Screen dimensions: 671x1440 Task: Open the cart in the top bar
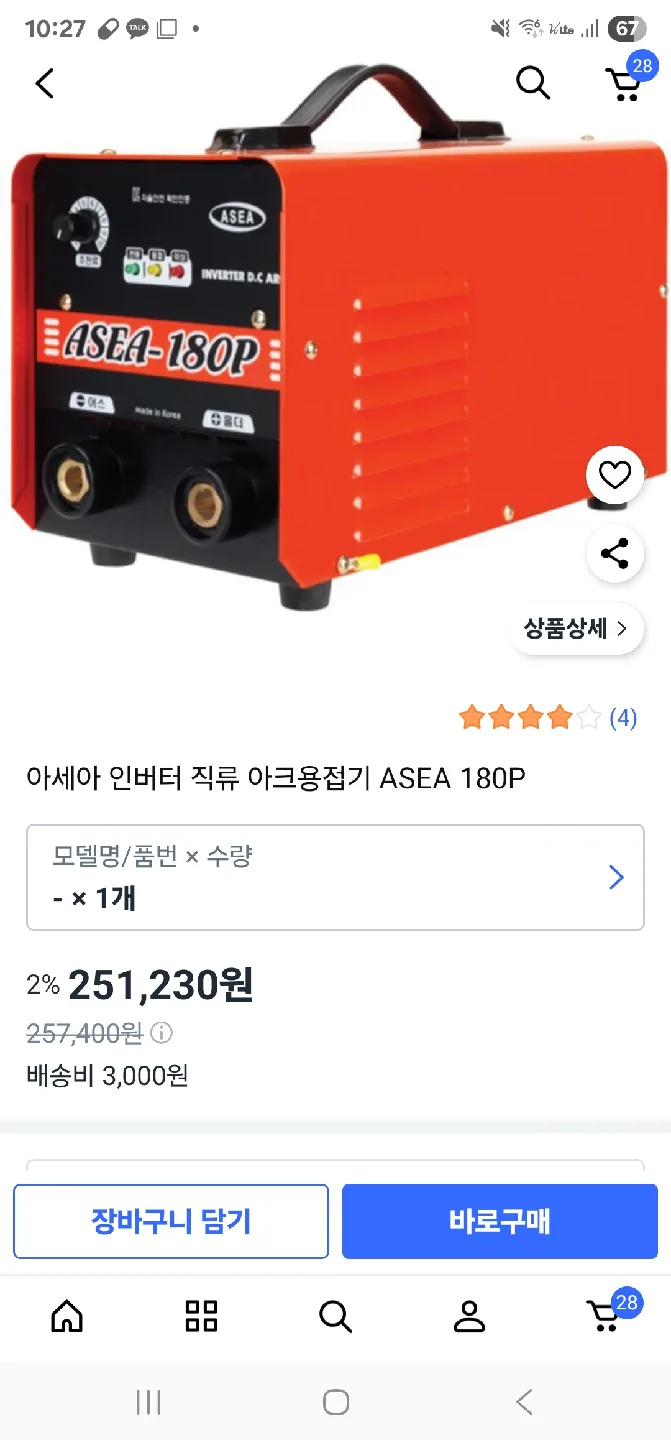click(x=626, y=83)
